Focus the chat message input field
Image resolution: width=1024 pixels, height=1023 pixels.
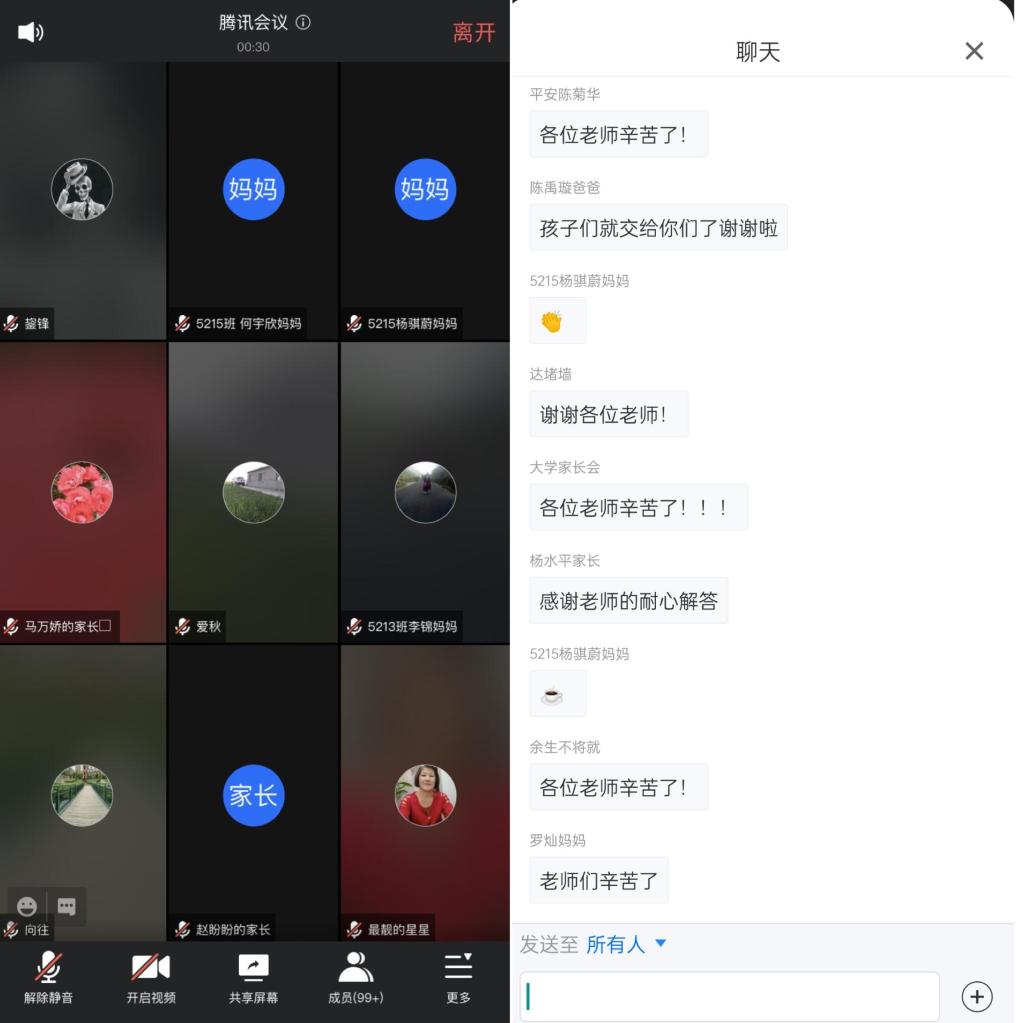(x=729, y=996)
